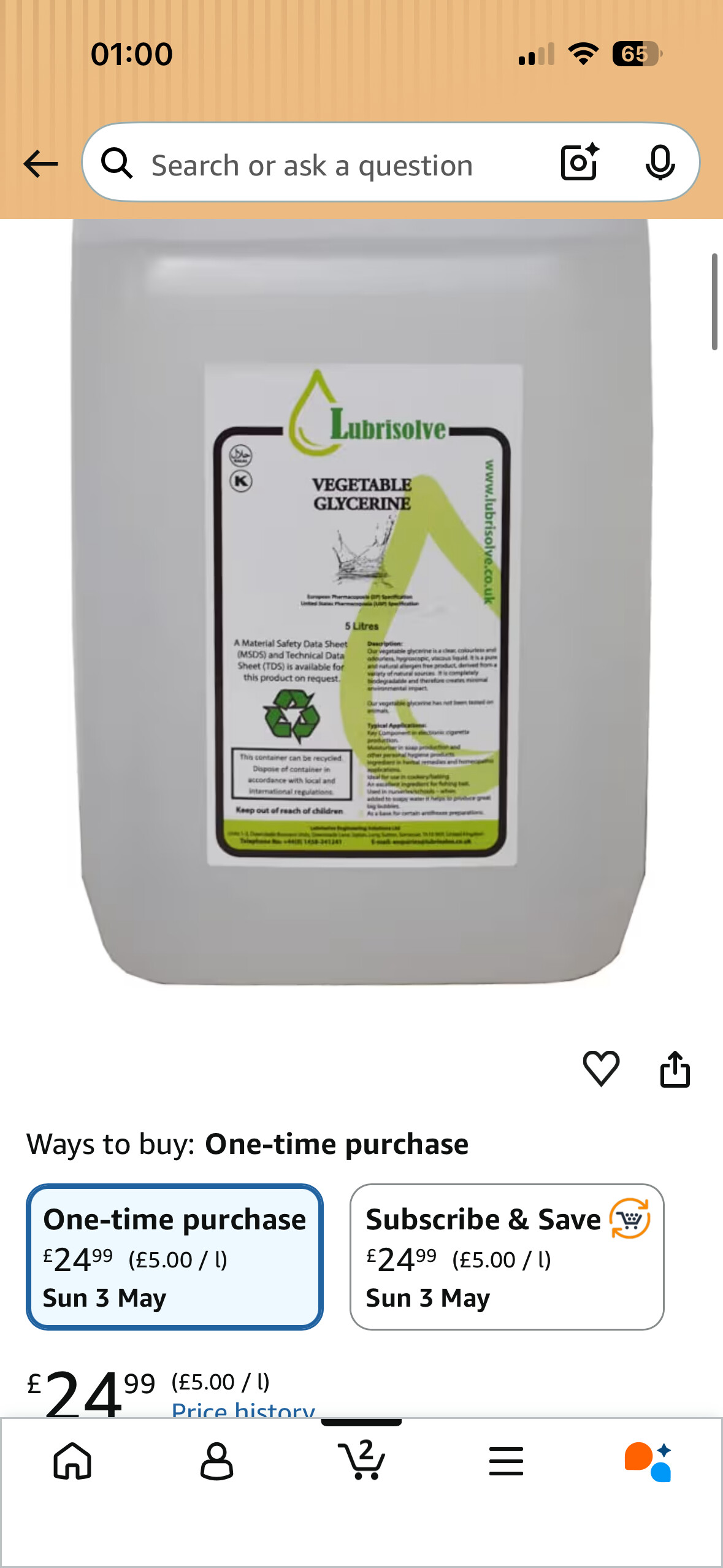Image resolution: width=723 pixels, height=1568 pixels.
Task: Choose the Subscribe & Save option
Action: pos(507,1256)
